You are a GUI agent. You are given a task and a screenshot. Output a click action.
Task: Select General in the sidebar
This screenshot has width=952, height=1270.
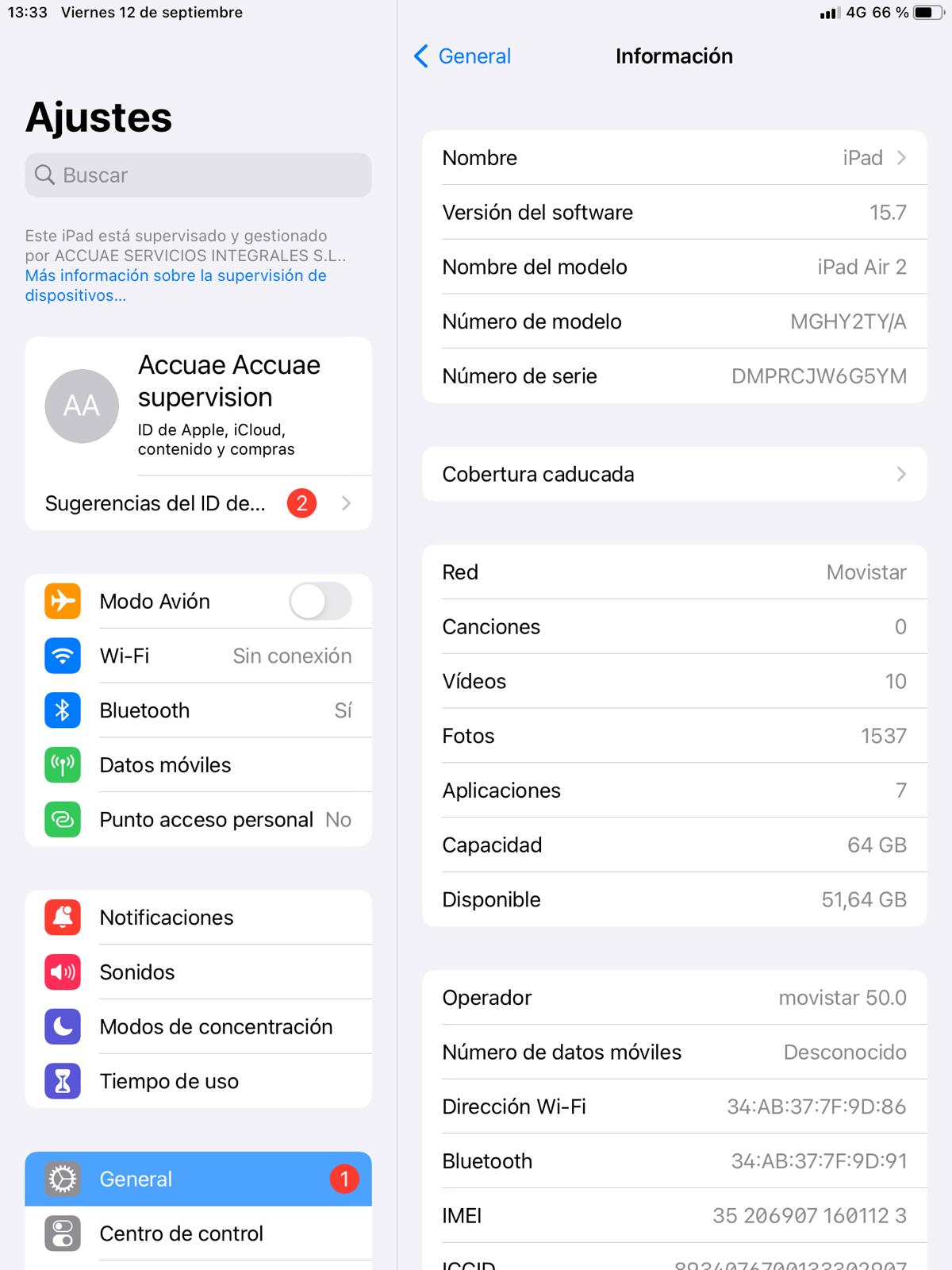pos(198,1180)
